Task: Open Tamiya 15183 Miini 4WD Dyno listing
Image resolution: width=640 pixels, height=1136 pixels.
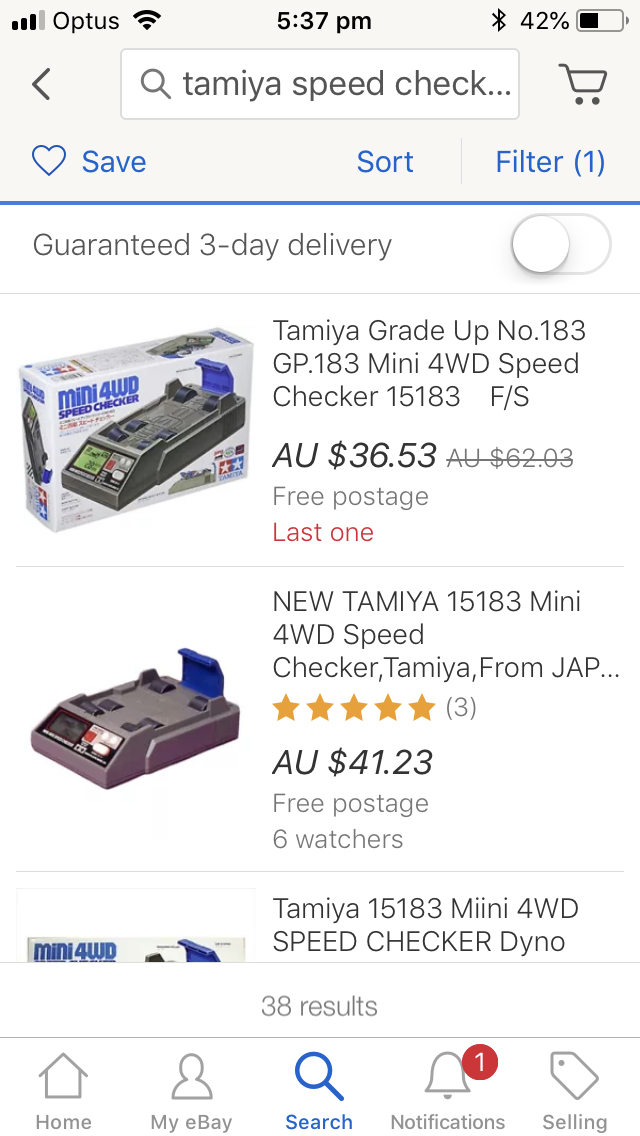Action: (425, 925)
